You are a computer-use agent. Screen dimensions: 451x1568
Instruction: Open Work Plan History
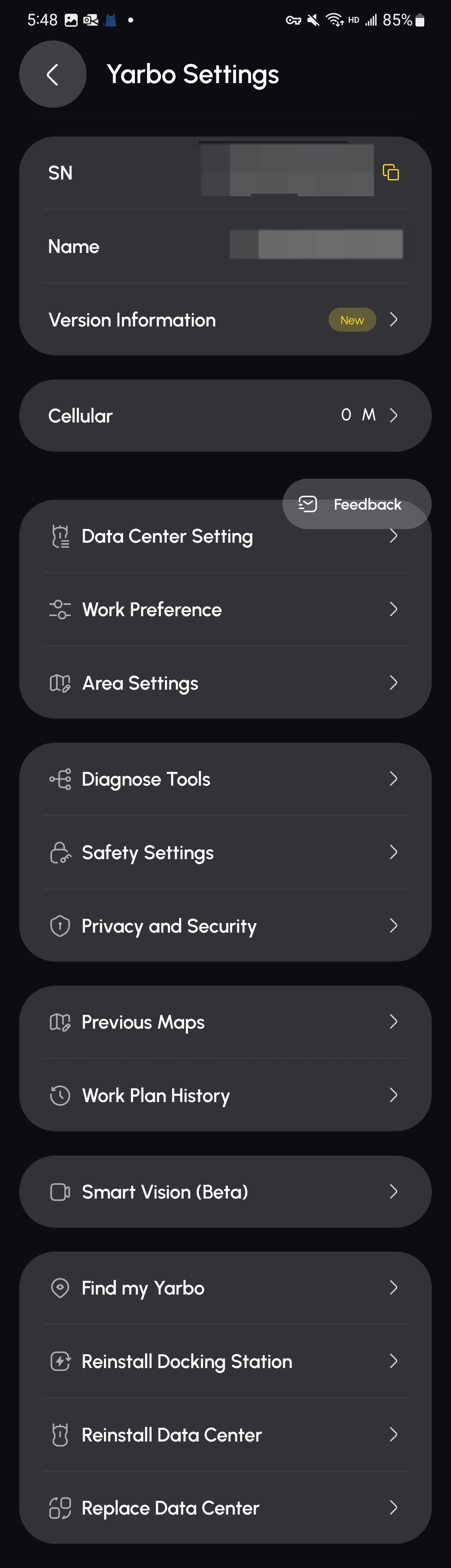(x=225, y=1096)
